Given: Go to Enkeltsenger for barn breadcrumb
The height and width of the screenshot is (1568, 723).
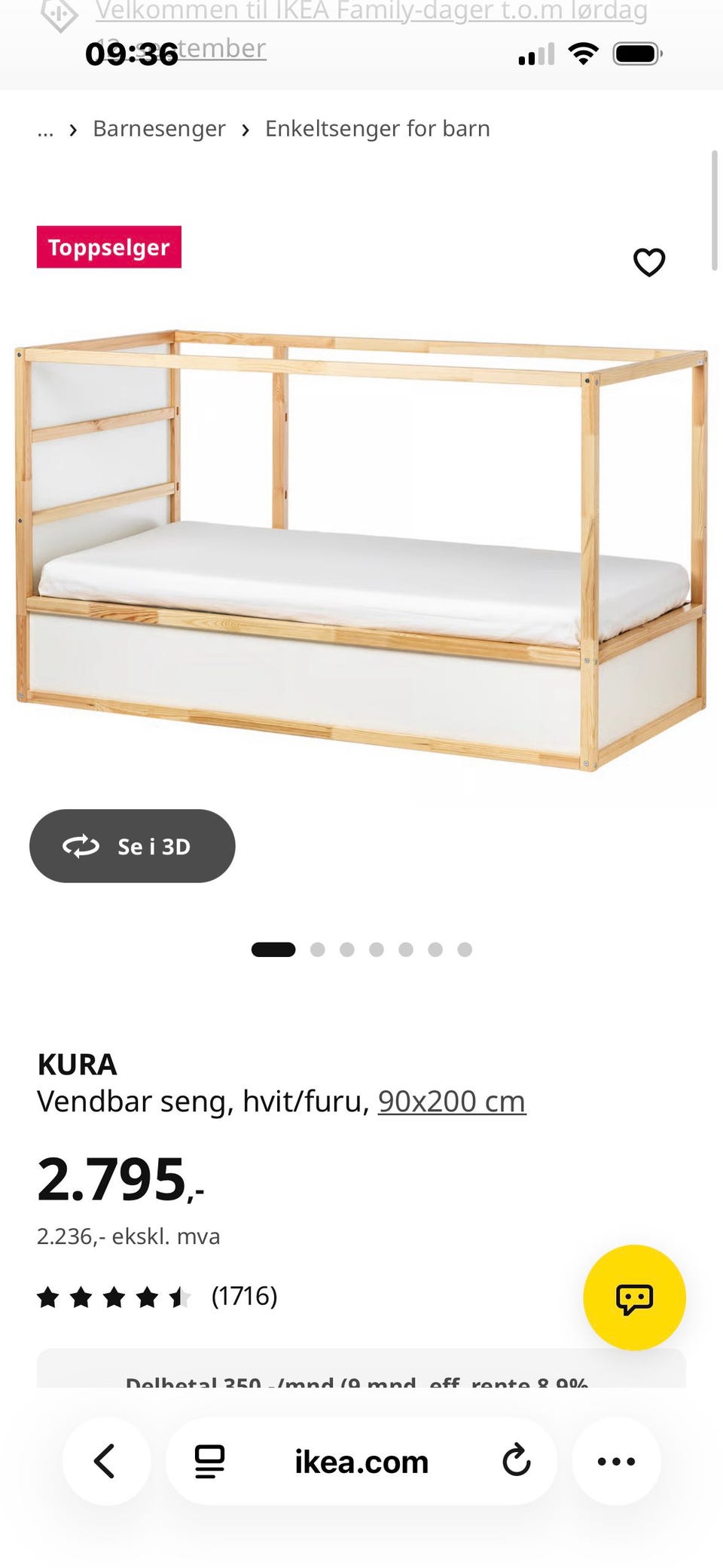Looking at the screenshot, I should [x=377, y=129].
